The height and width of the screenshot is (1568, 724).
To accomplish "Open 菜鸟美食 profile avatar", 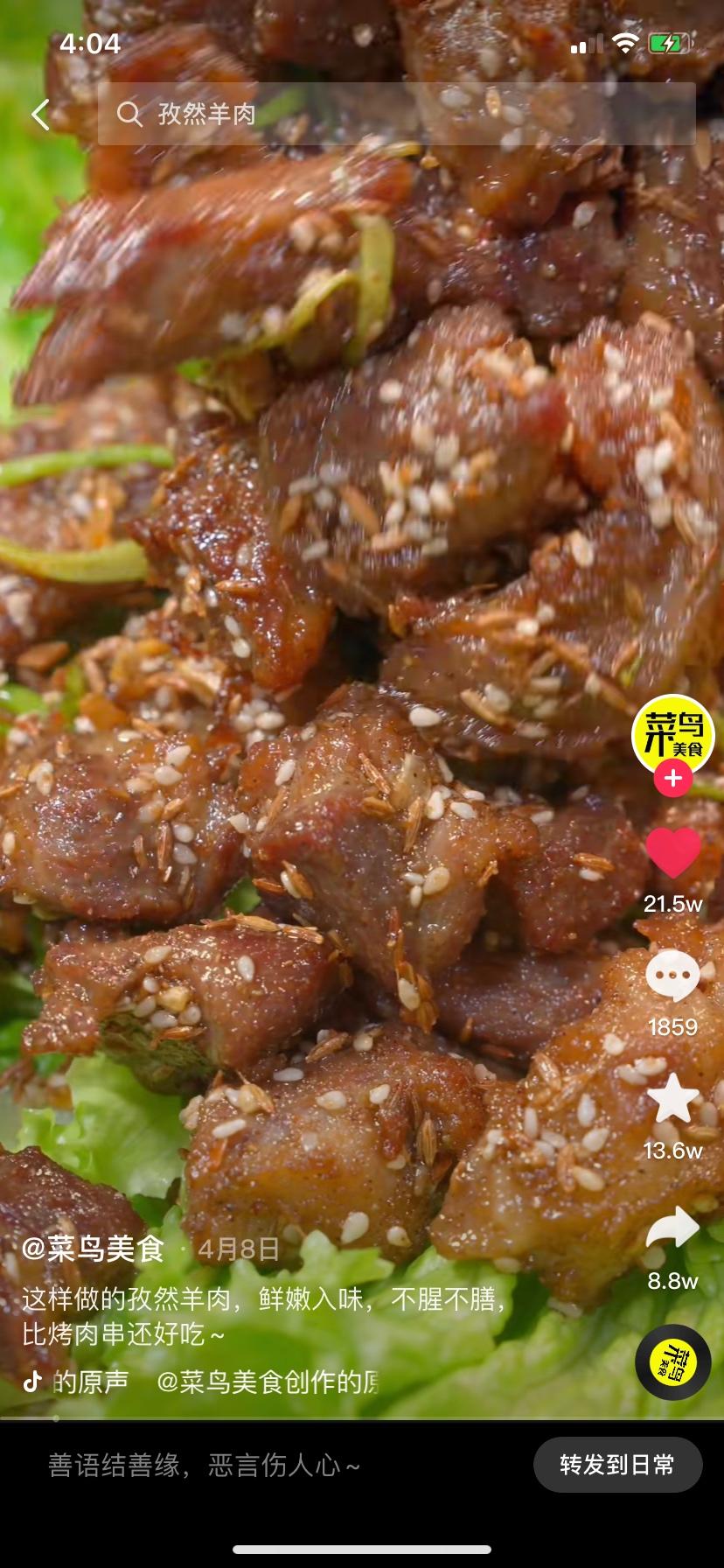I will [x=672, y=735].
